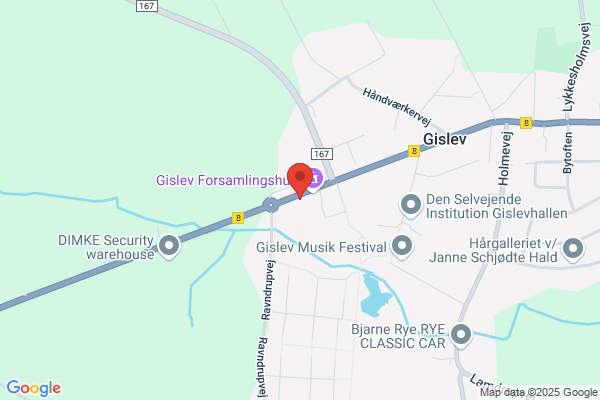This screenshot has width=600, height=400.
Task: Open the Hårgalleriet v/ Janne Schjødte Hald pin
Action: 573,250
